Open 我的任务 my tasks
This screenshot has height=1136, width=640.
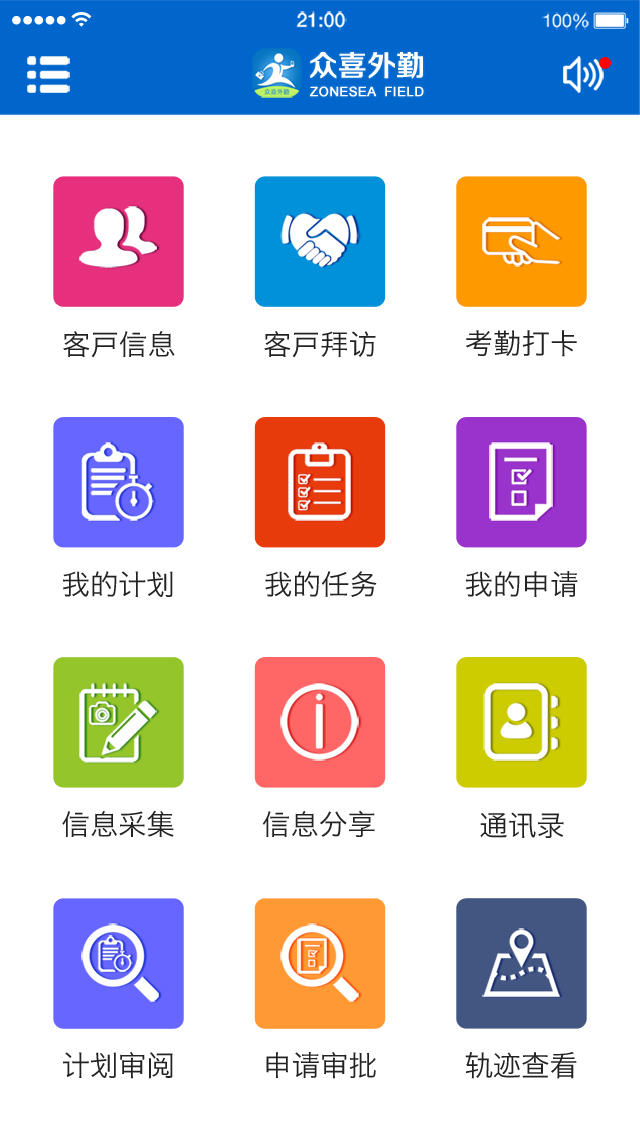320,482
